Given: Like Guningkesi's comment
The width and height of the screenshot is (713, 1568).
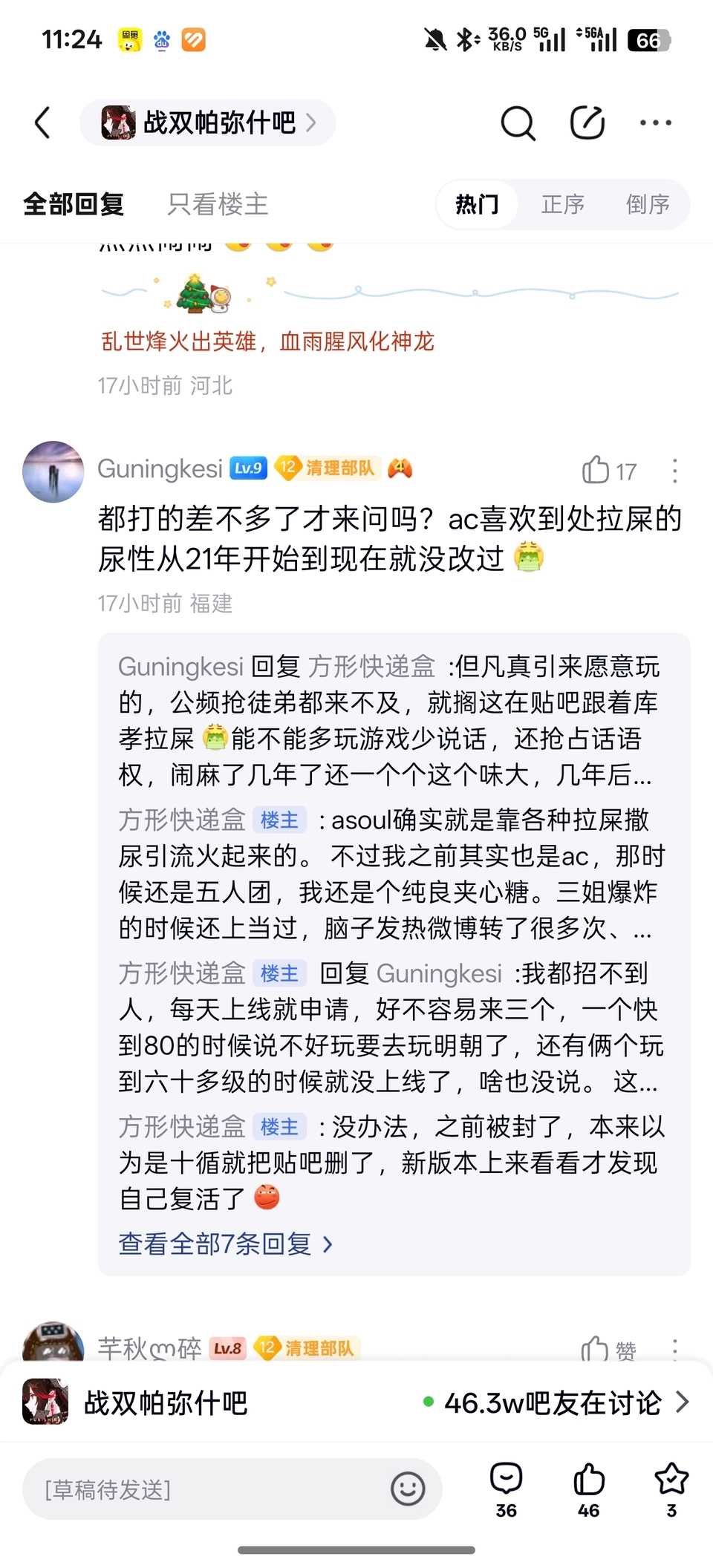Looking at the screenshot, I should (x=609, y=471).
